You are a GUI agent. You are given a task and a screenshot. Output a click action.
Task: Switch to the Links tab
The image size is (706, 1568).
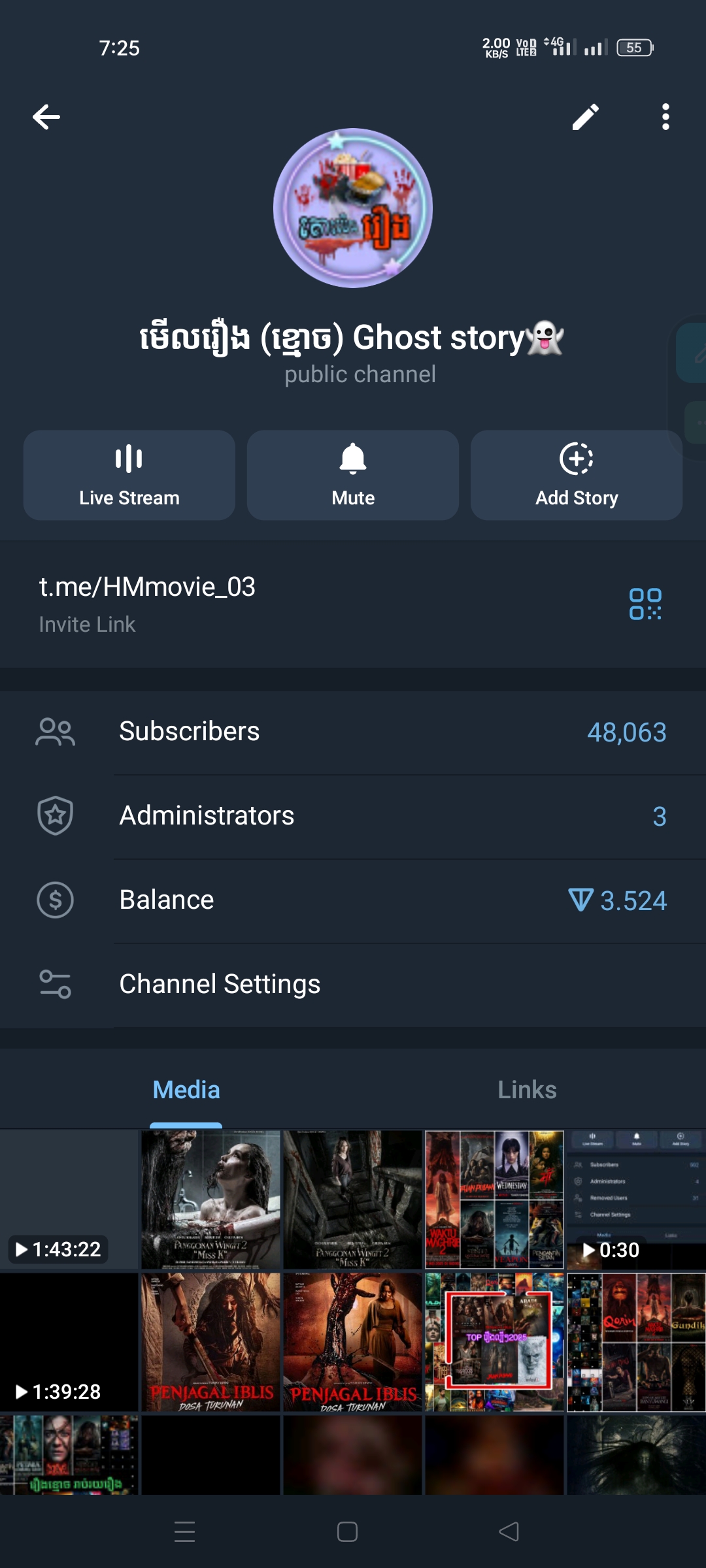[528, 1090]
